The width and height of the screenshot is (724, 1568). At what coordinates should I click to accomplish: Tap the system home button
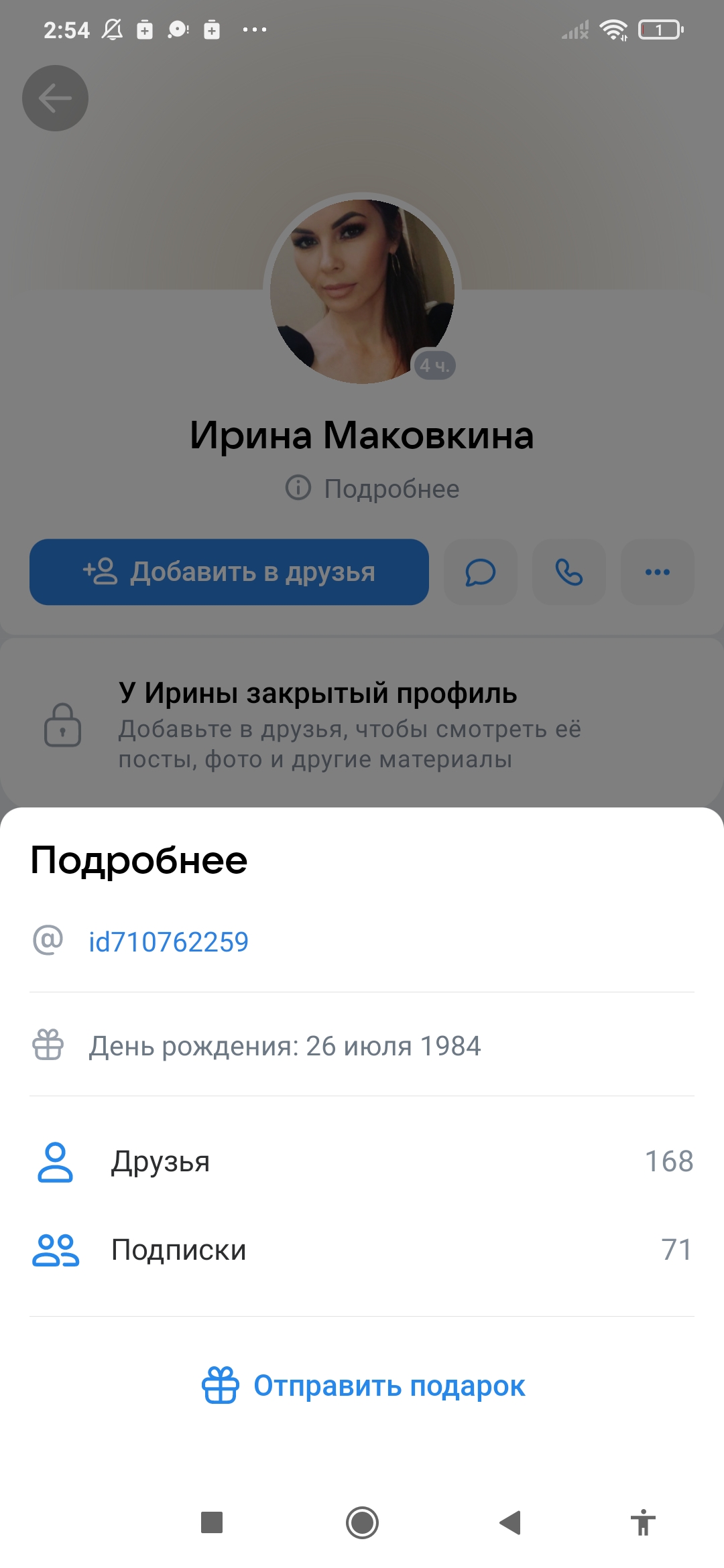[362, 1522]
